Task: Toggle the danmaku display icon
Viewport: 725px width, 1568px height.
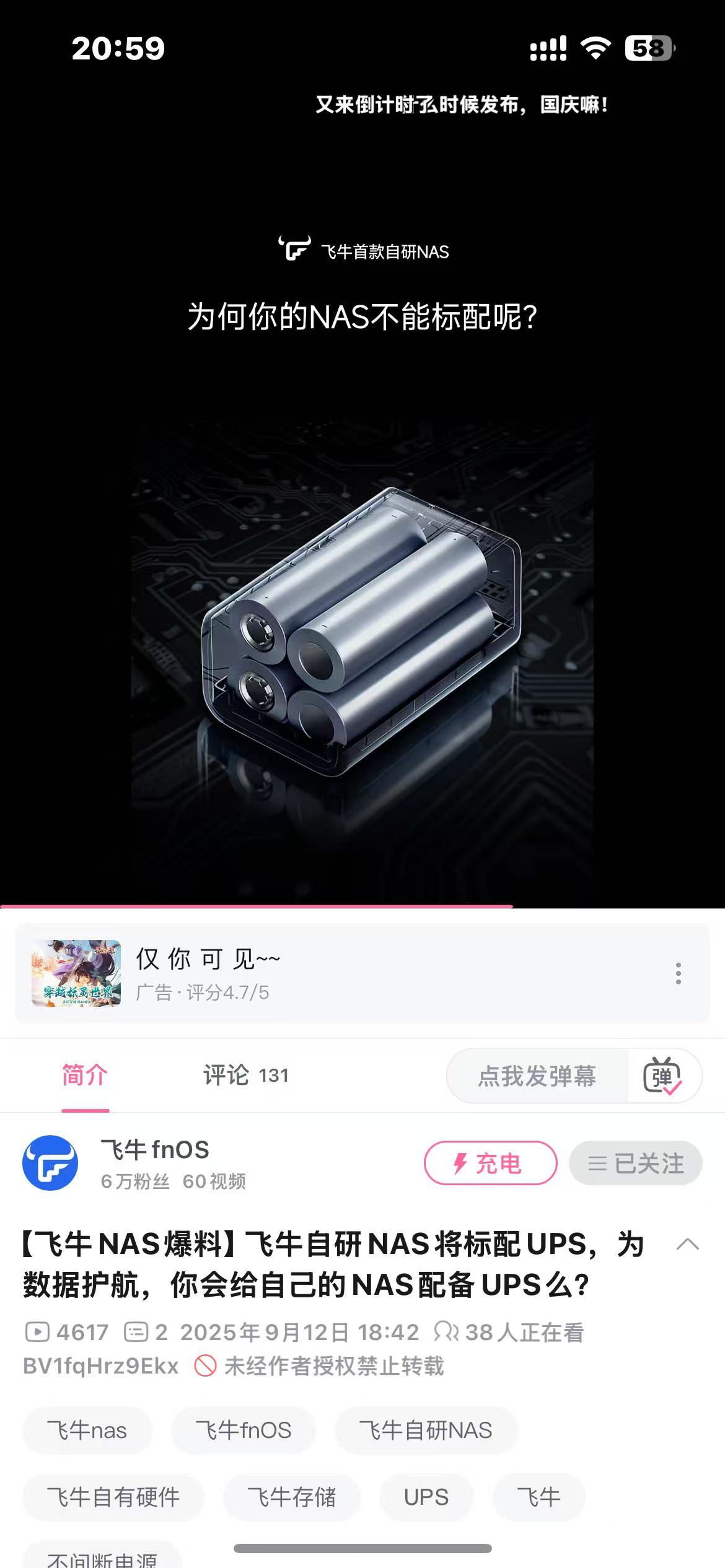Action: 662,1076
